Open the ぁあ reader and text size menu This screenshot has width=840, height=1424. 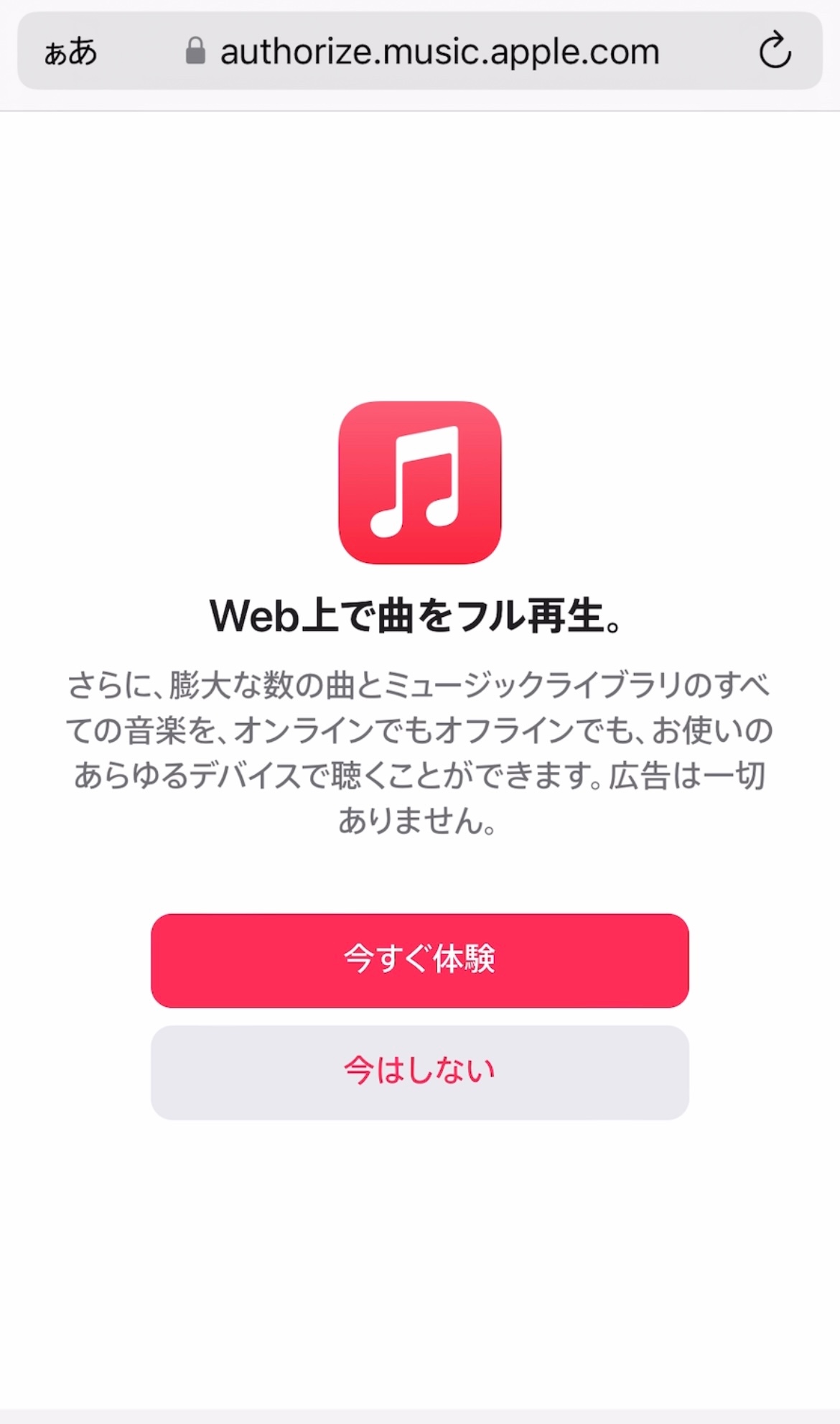tap(70, 52)
